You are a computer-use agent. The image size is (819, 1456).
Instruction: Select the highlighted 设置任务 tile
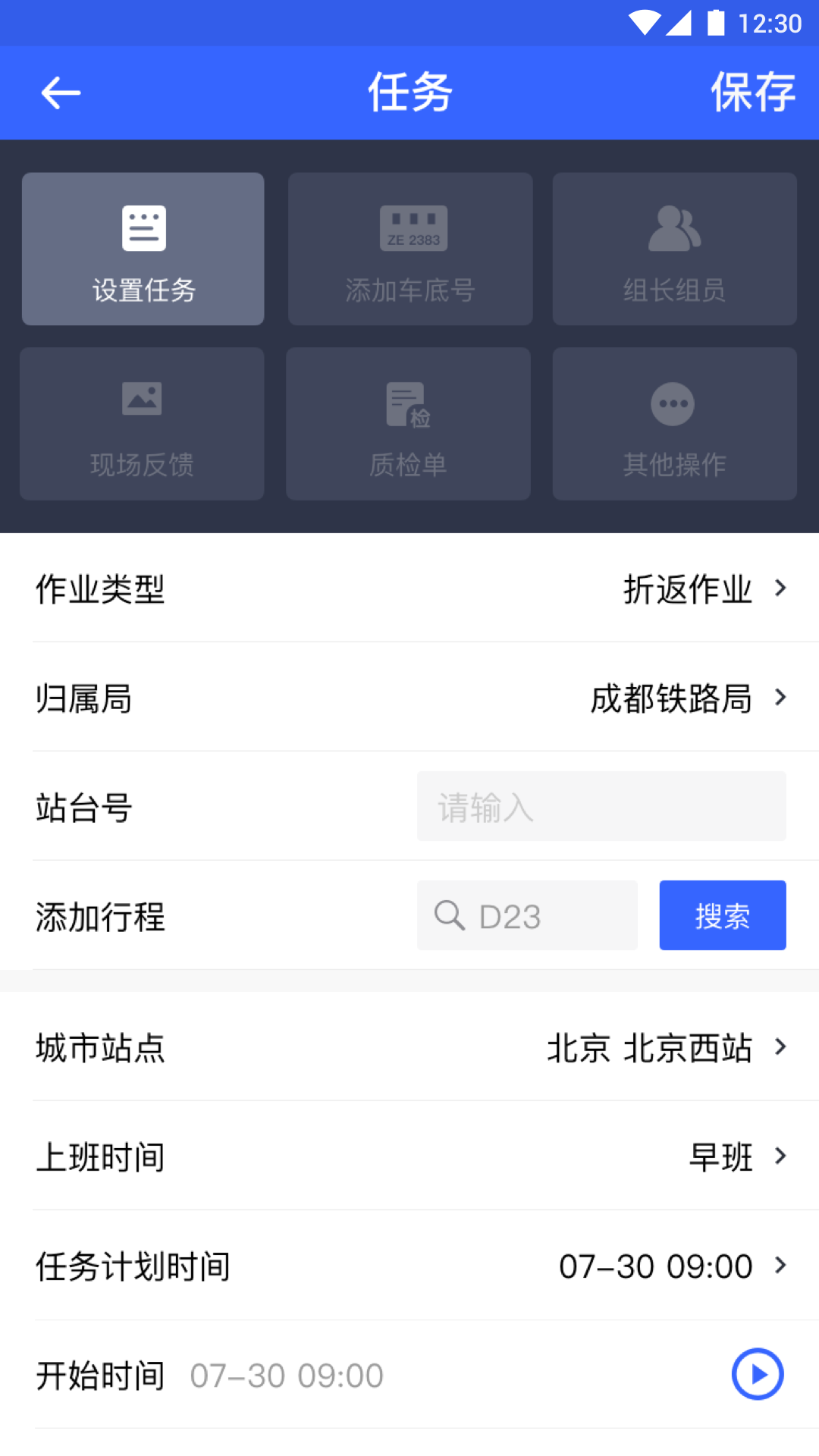click(x=143, y=249)
